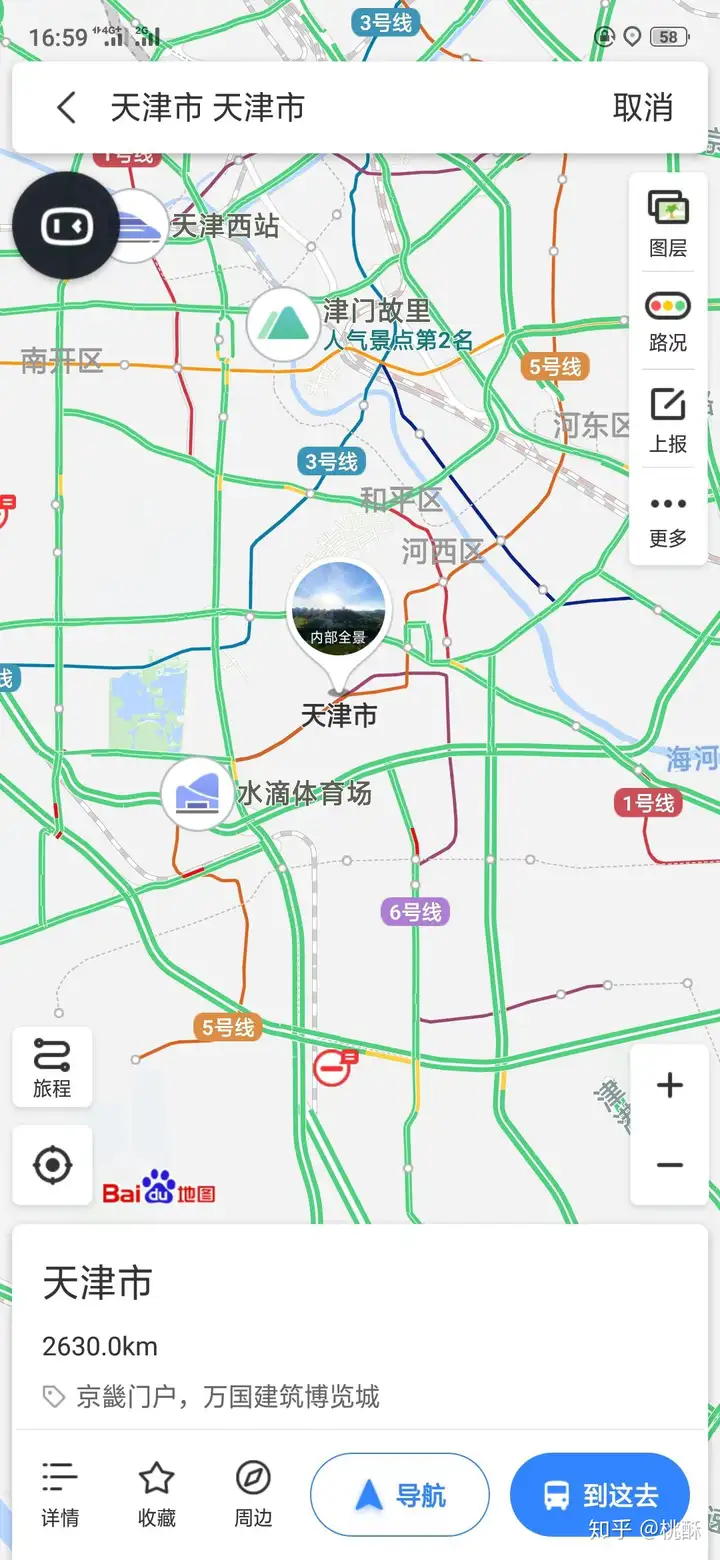Image resolution: width=720 pixels, height=1560 pixels.
Task: Open the 图层 map layers panel
Action: tap(668, 224)
